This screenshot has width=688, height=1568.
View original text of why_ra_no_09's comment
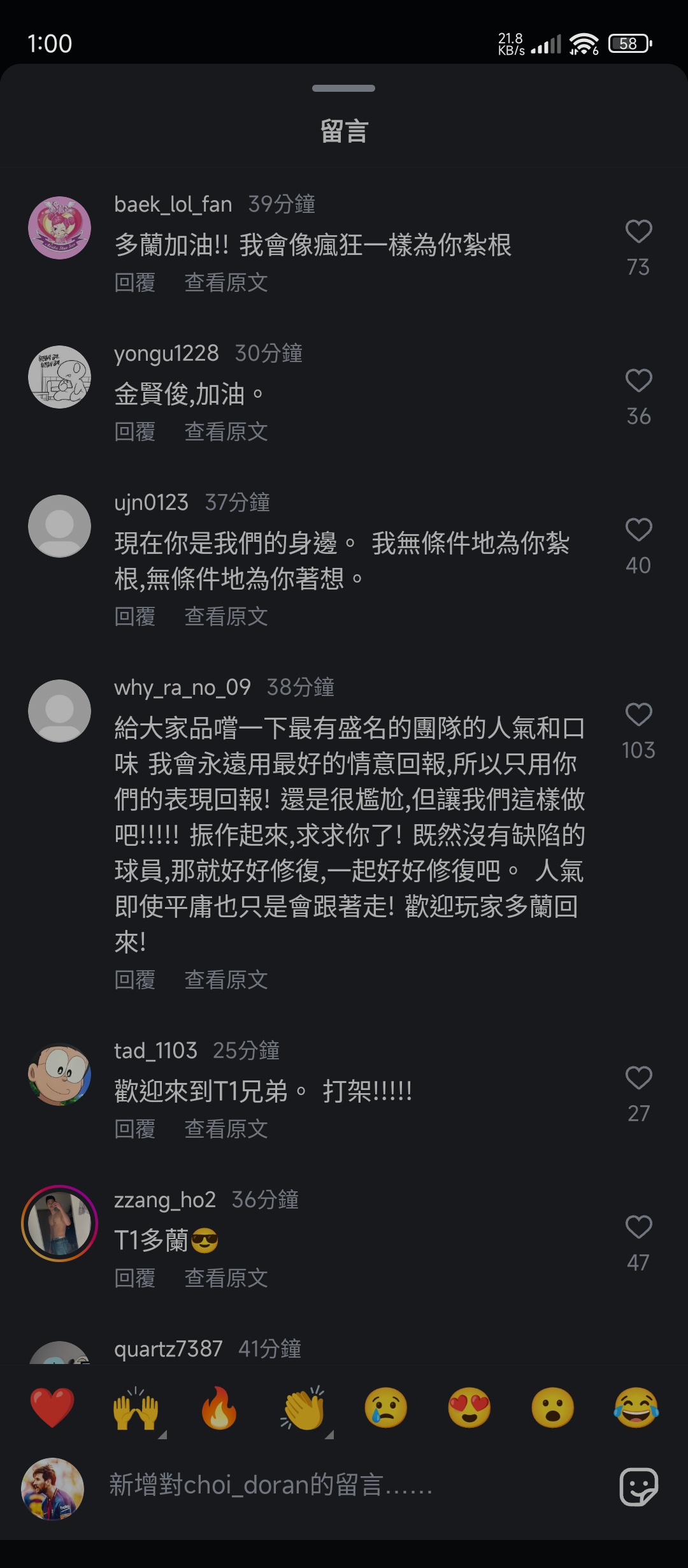coord(226,980)
